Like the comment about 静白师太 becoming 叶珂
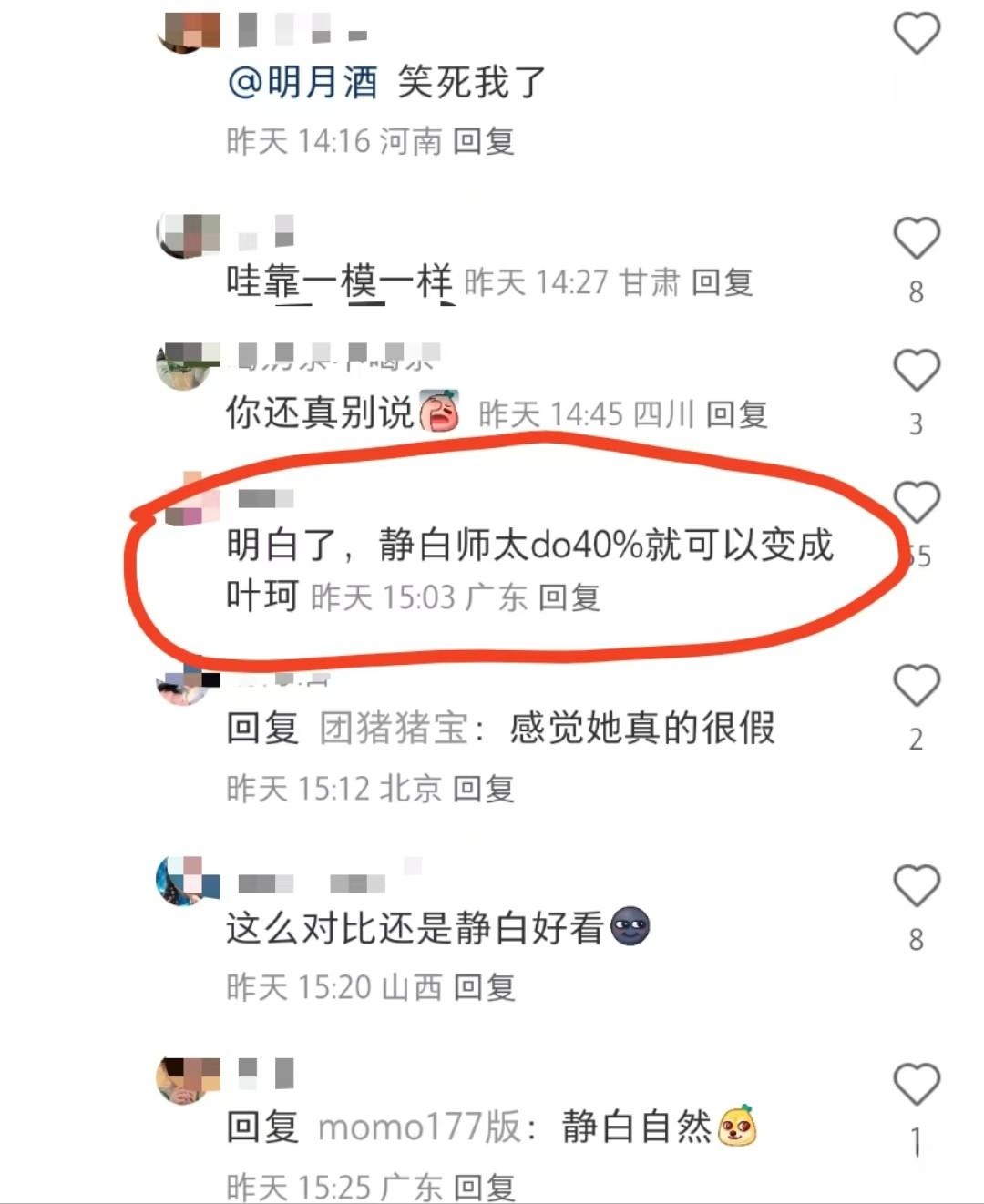Screen dimensions: 984x1204 pyautogui.click(x=916, y=503)
